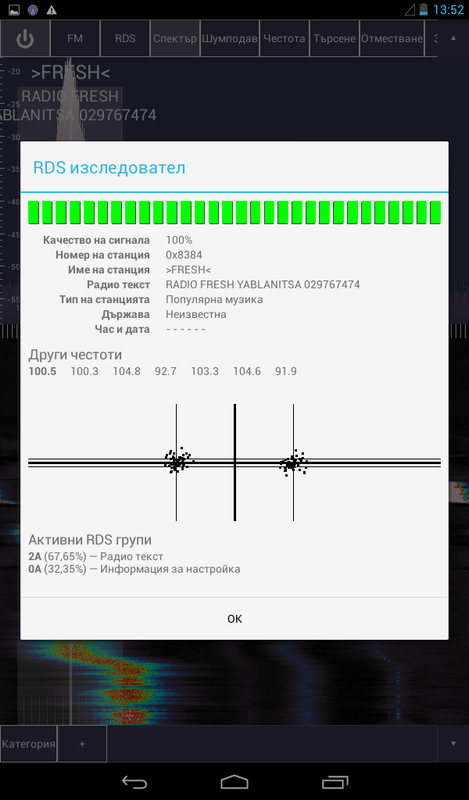Open the Категория button
469x800 pixels.
29,744
